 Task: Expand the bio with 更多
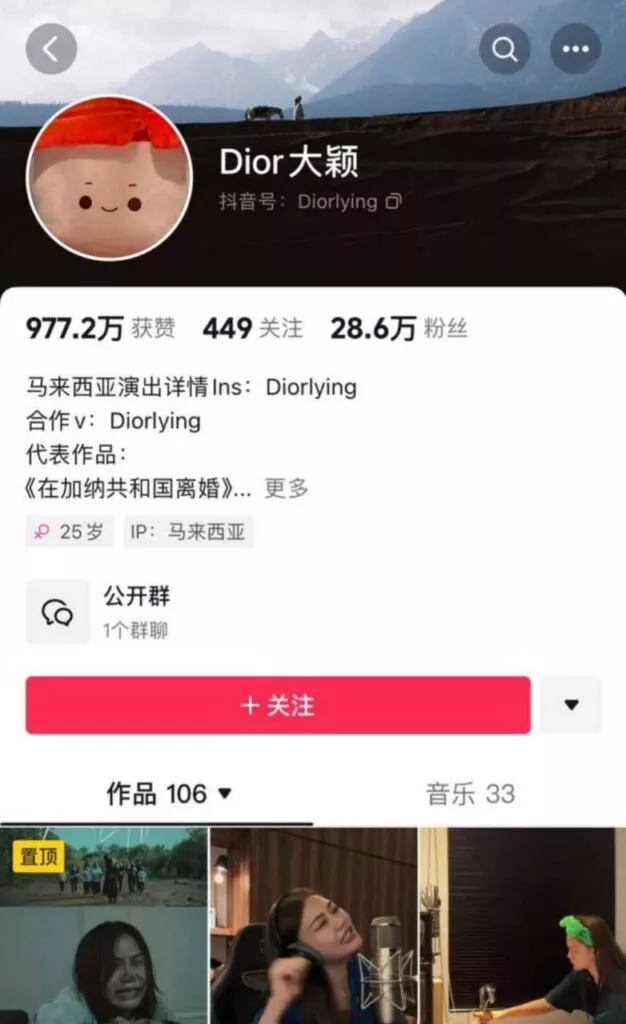coord(286,488)
